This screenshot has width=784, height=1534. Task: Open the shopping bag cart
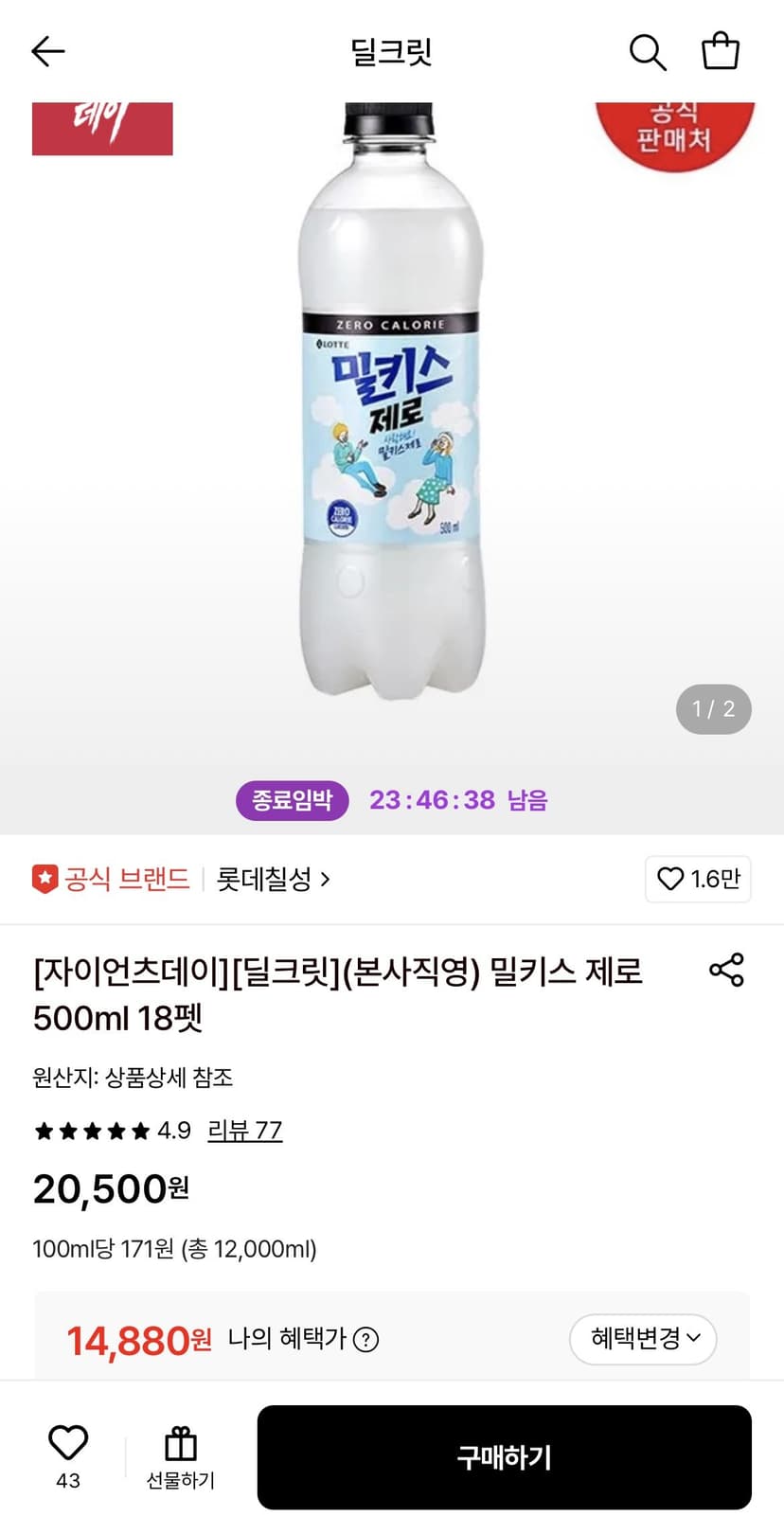(721, 51)
